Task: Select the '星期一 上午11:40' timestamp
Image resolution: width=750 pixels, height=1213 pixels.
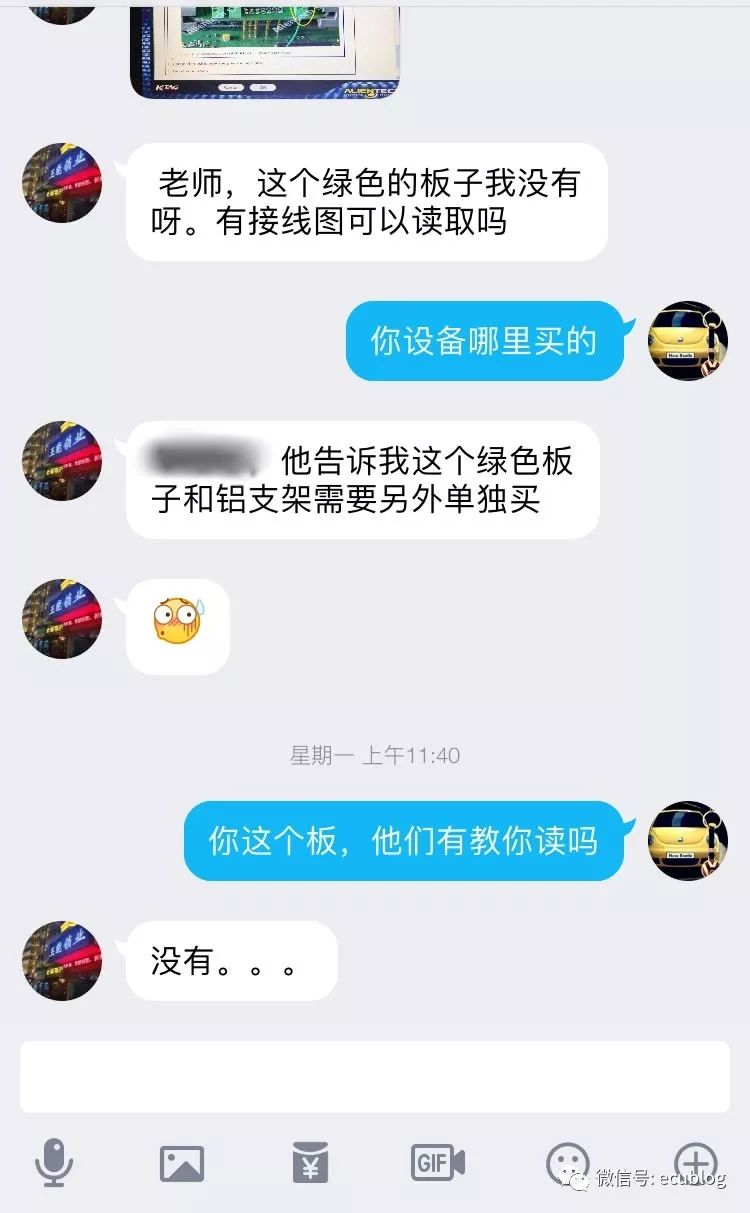Action: pos(375,757)
